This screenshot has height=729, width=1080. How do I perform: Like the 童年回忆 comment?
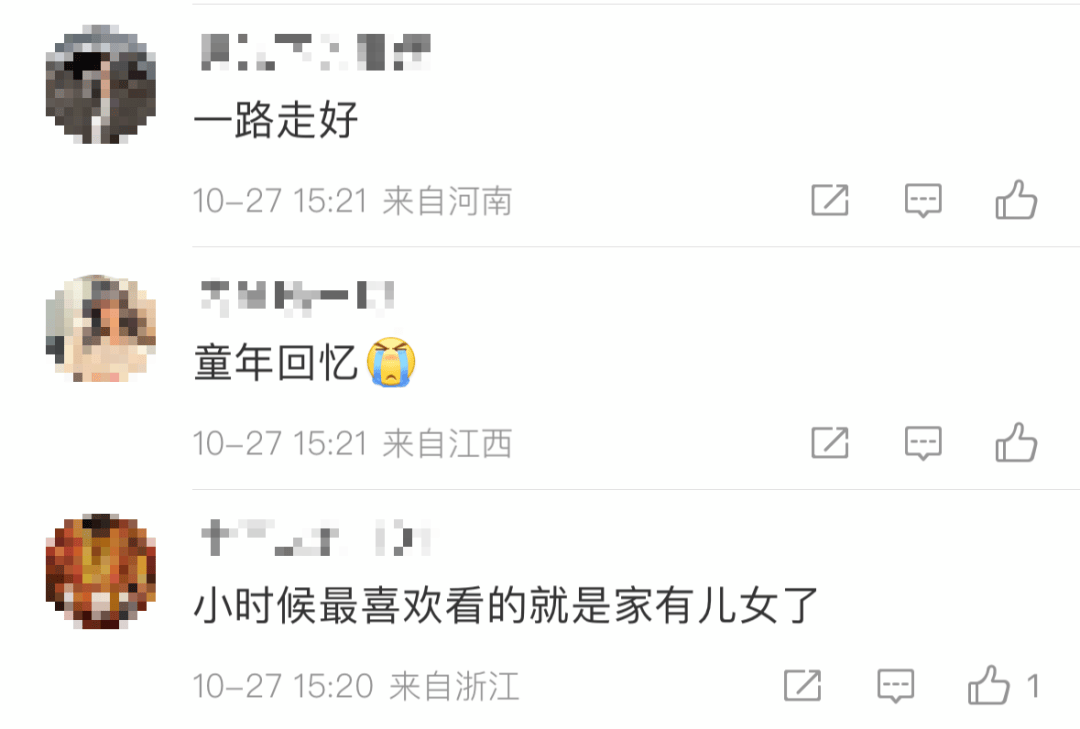[1016, 442]
